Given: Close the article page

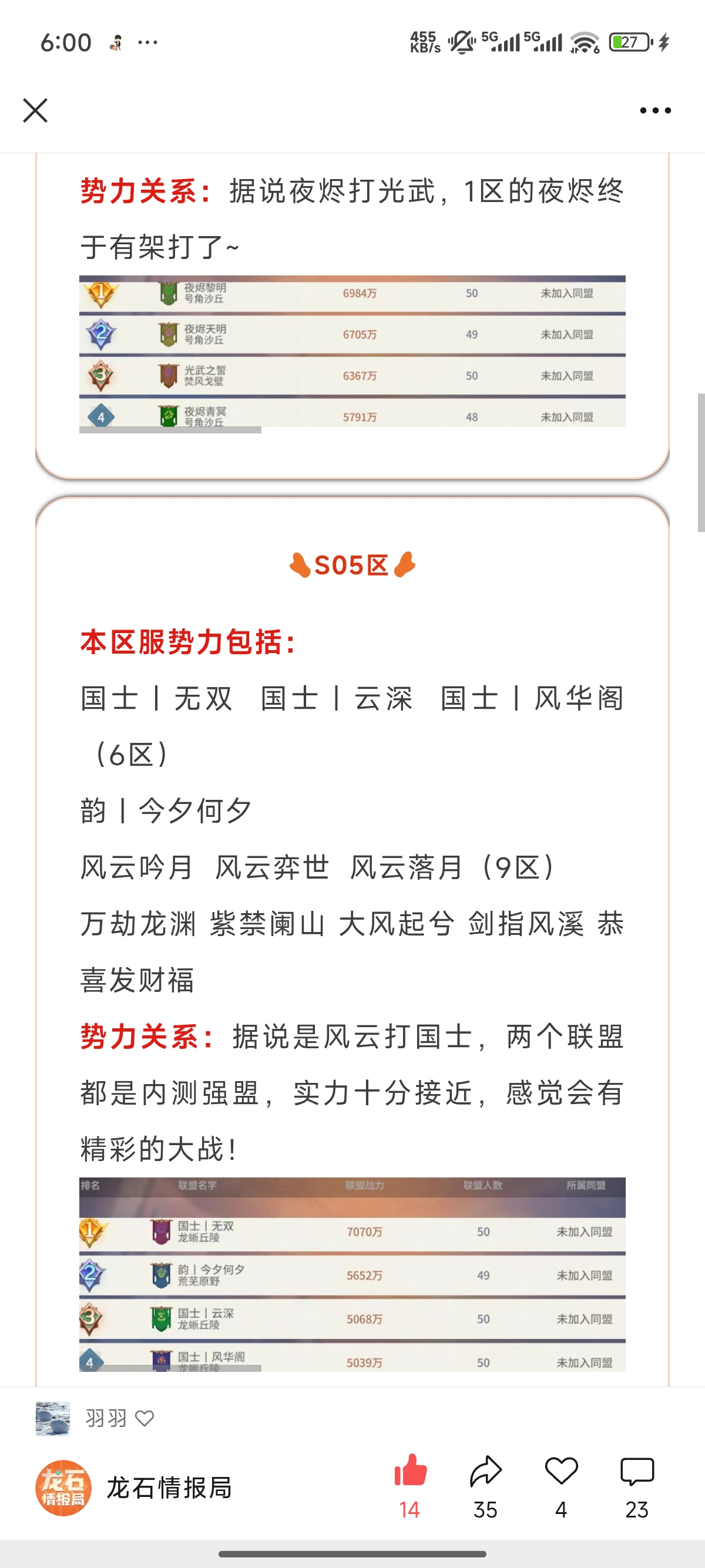Looking at the screenshot, I should 35,110.
